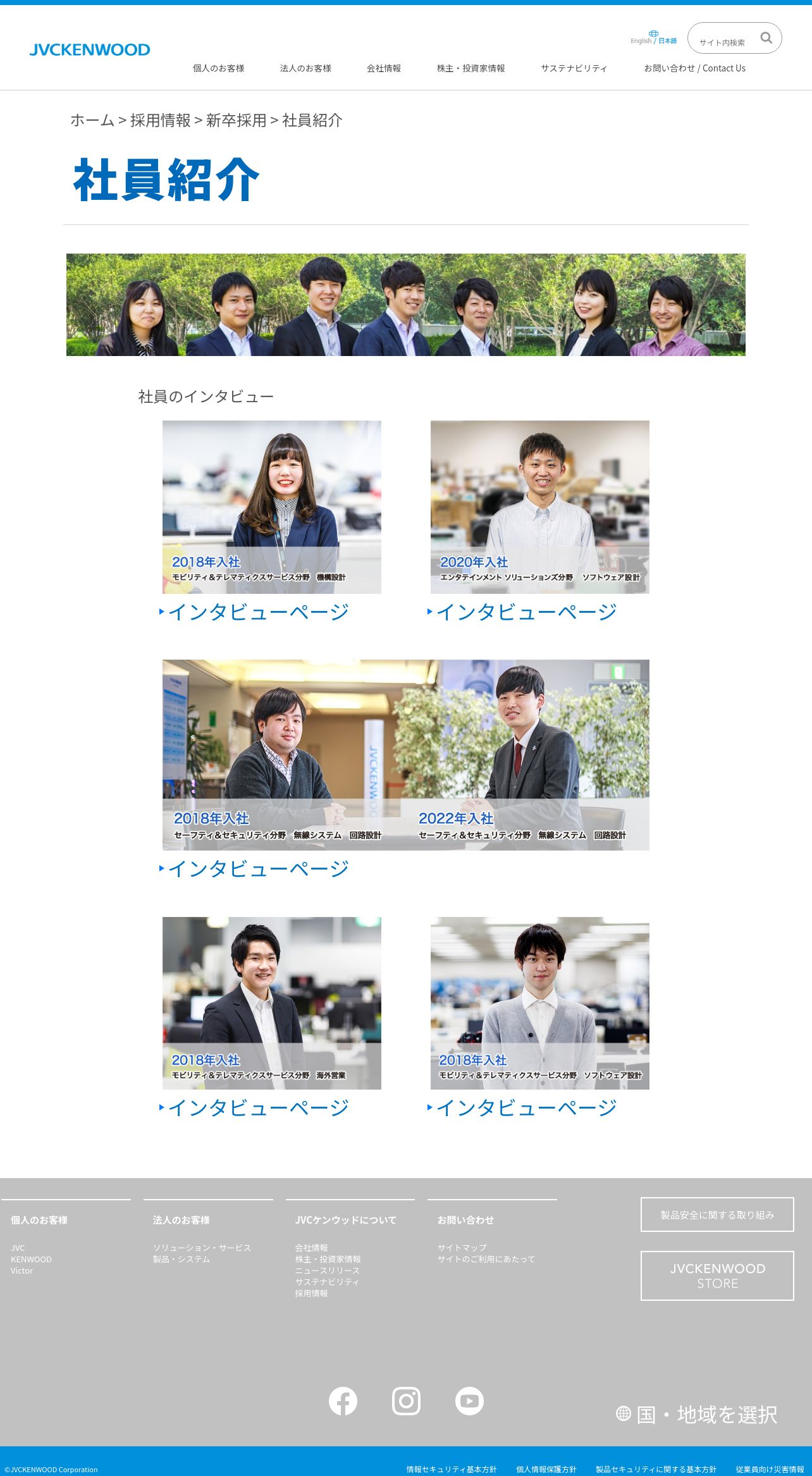The height and width of the screenshot is (1476, 812).
Task: Open the 2018年入社 and 2022年入社 無線システム interview photo
Action: [x=405, y=754]
